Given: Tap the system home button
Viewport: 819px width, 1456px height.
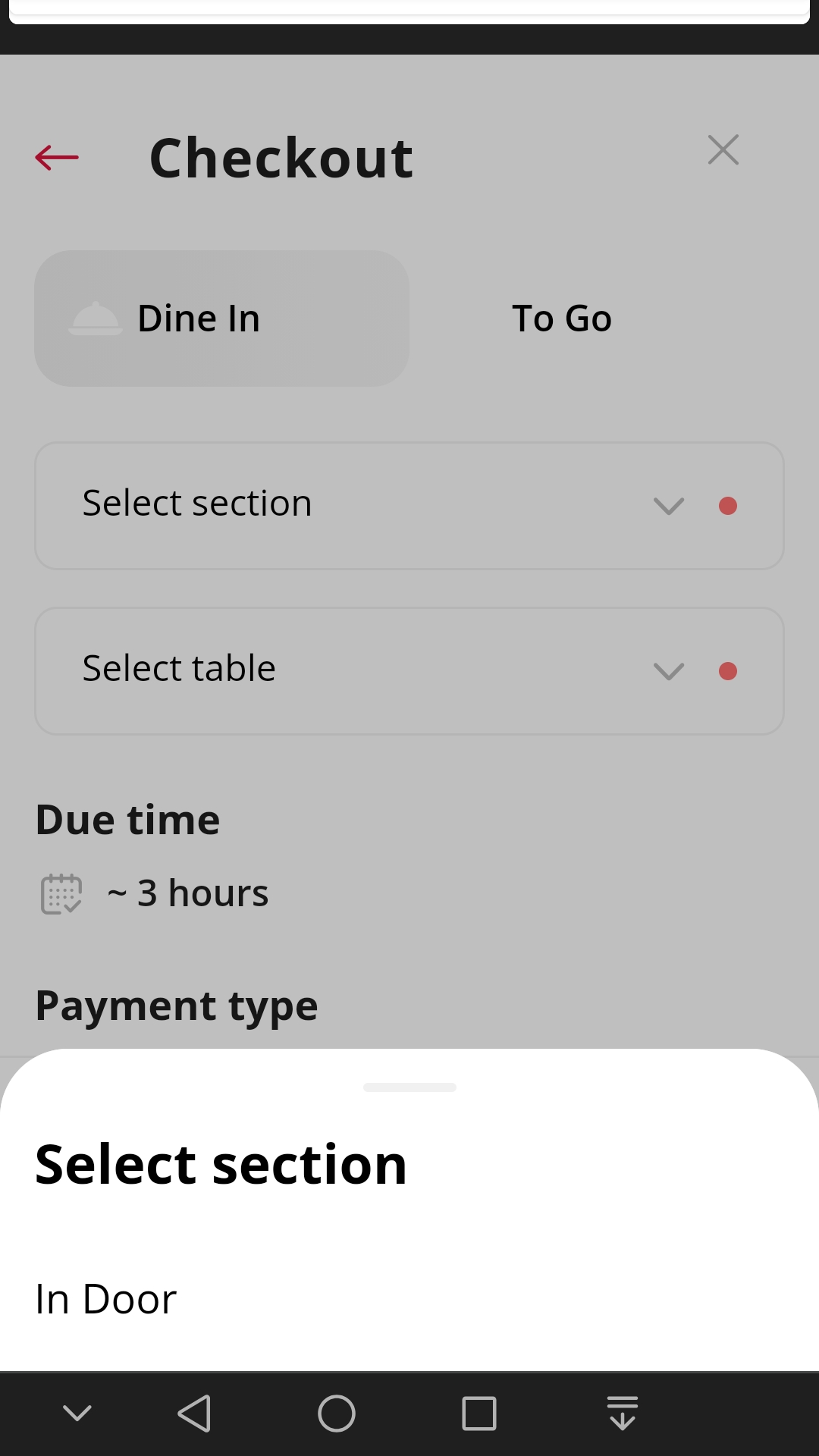Looking at the screenshot, I should [337, 1414].
